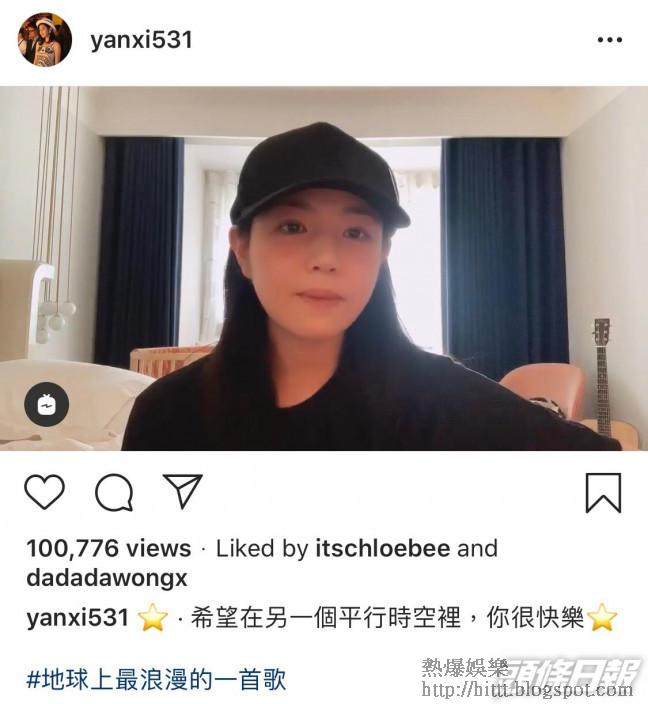Bookmark this post to saved
The image size is (648, 704).
(603, 493)
